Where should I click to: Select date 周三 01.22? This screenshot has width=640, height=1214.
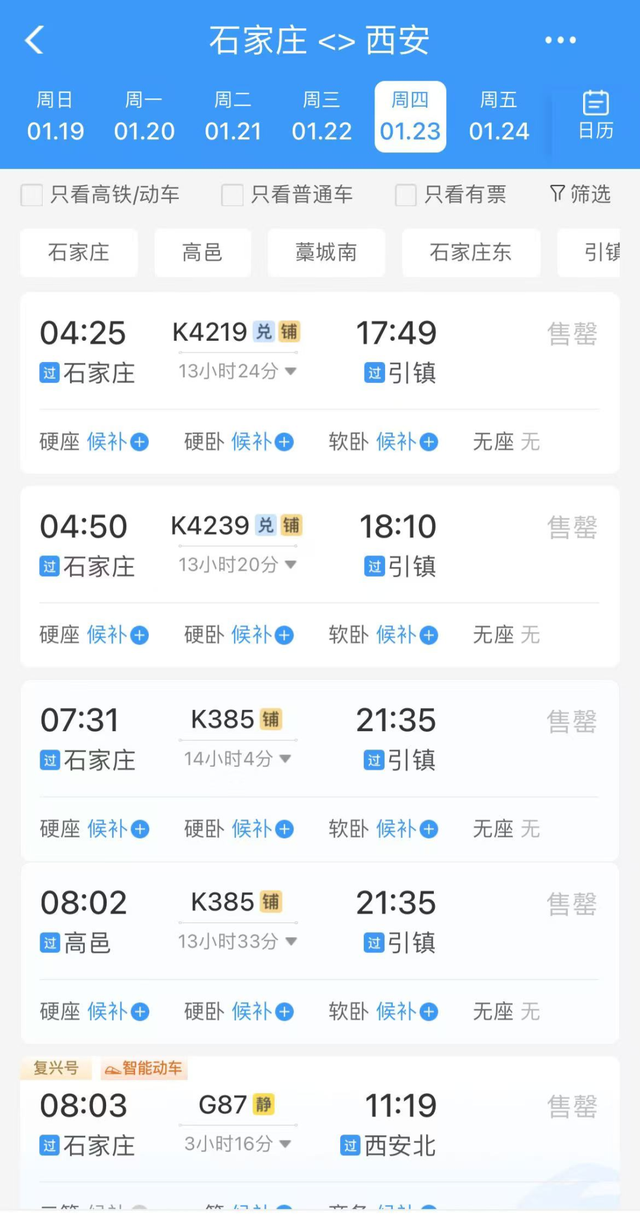click(x=322, y=116)
